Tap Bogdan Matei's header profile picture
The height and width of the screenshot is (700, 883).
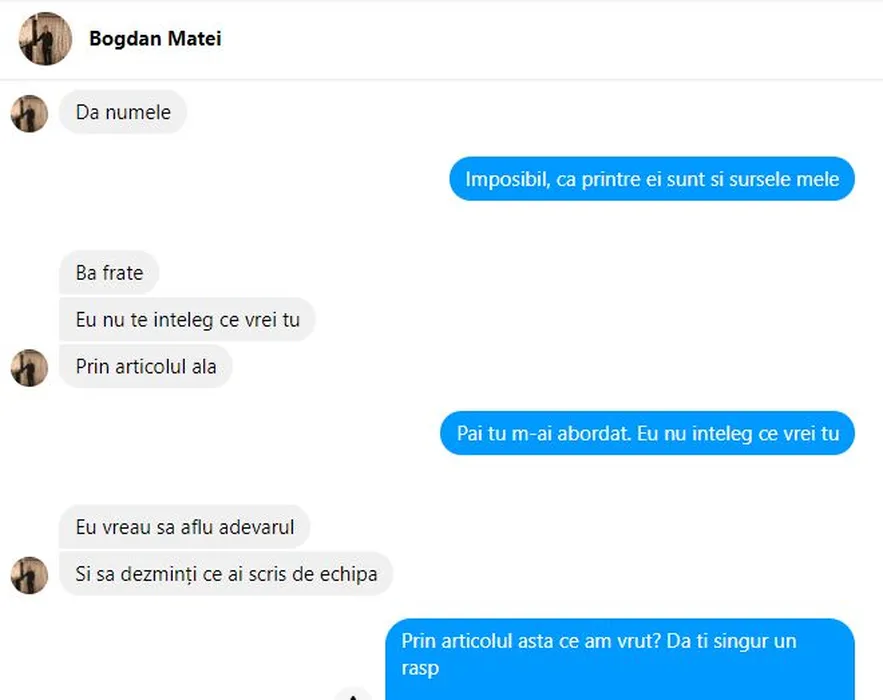pyautogui.click(x=45, y=39)
